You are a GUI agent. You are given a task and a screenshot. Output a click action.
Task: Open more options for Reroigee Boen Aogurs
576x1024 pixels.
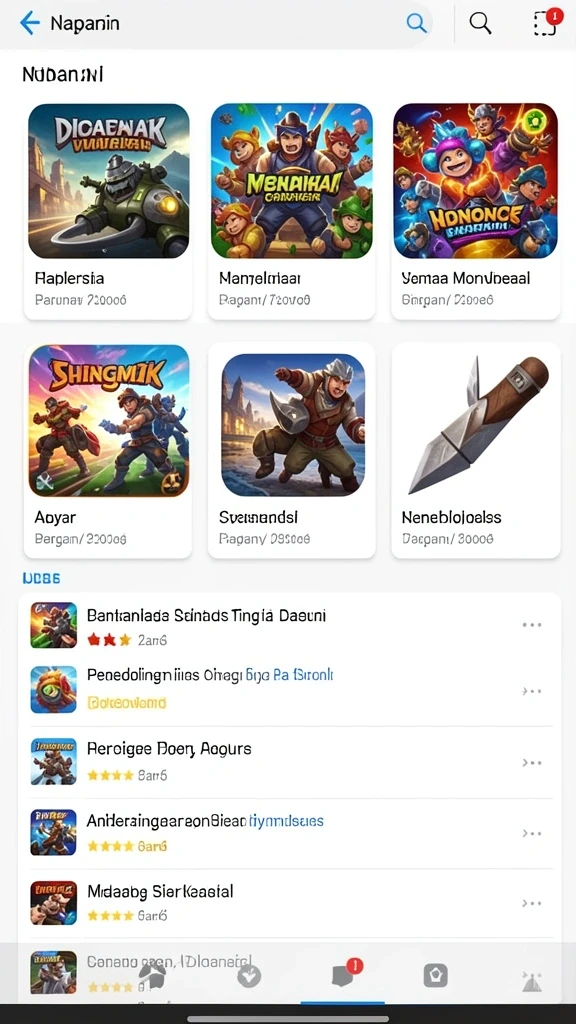532,763
